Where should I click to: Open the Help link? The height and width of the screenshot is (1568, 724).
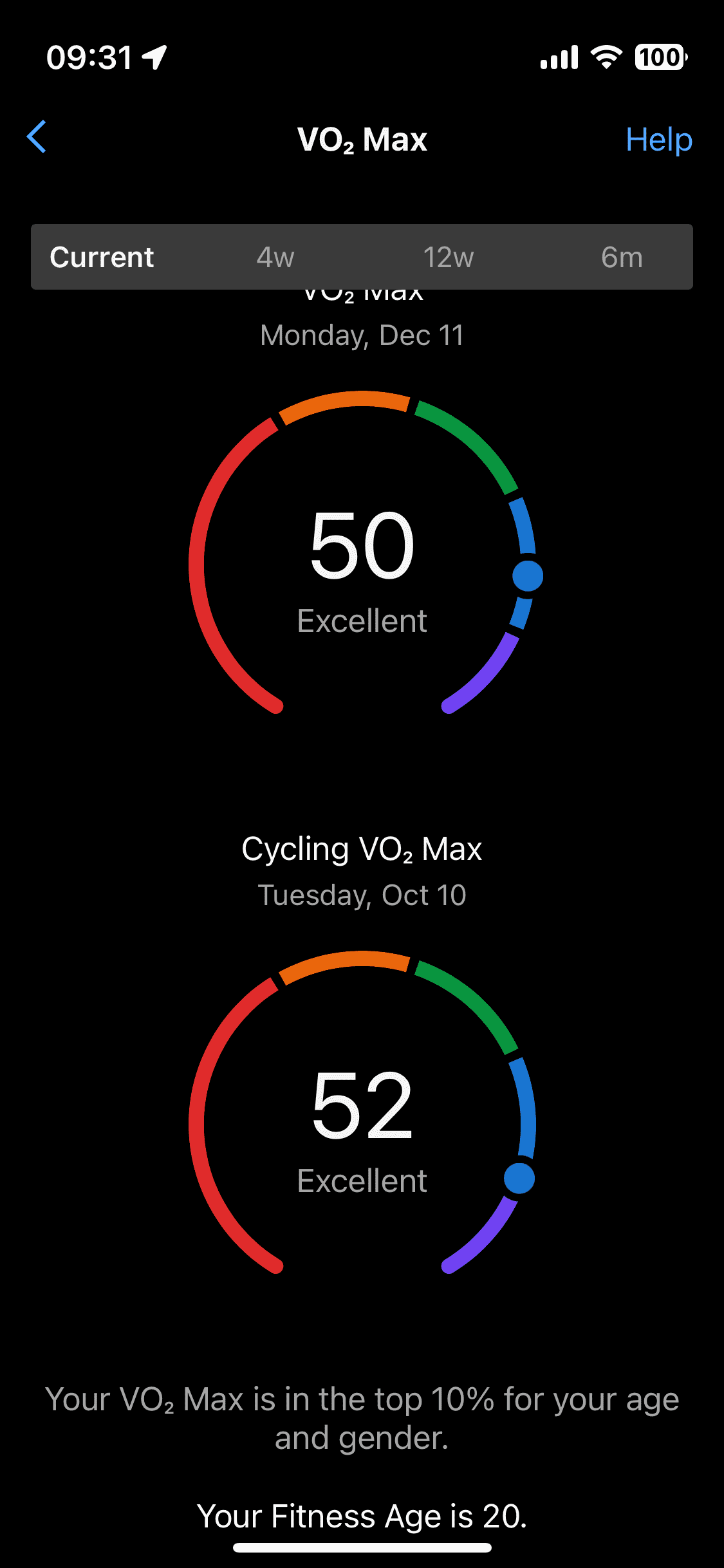click(x=658, y=140)
